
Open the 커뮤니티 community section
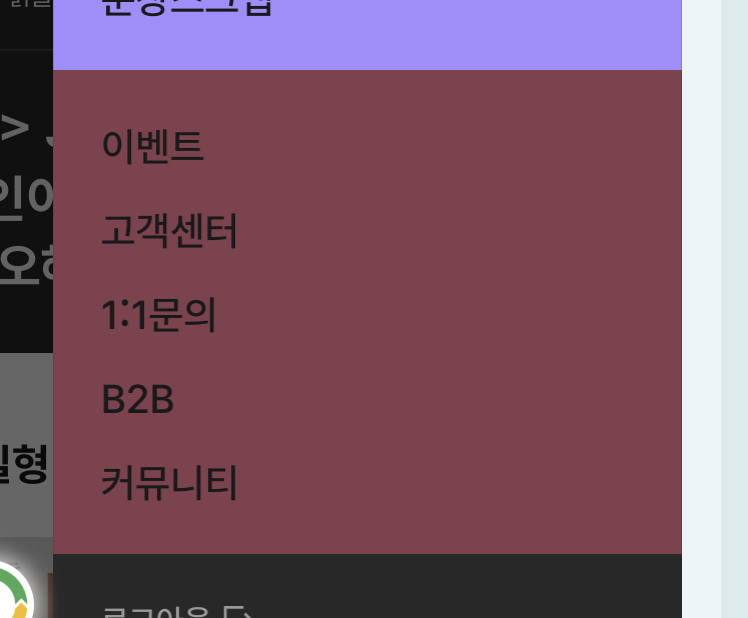(x=169, y=484)
